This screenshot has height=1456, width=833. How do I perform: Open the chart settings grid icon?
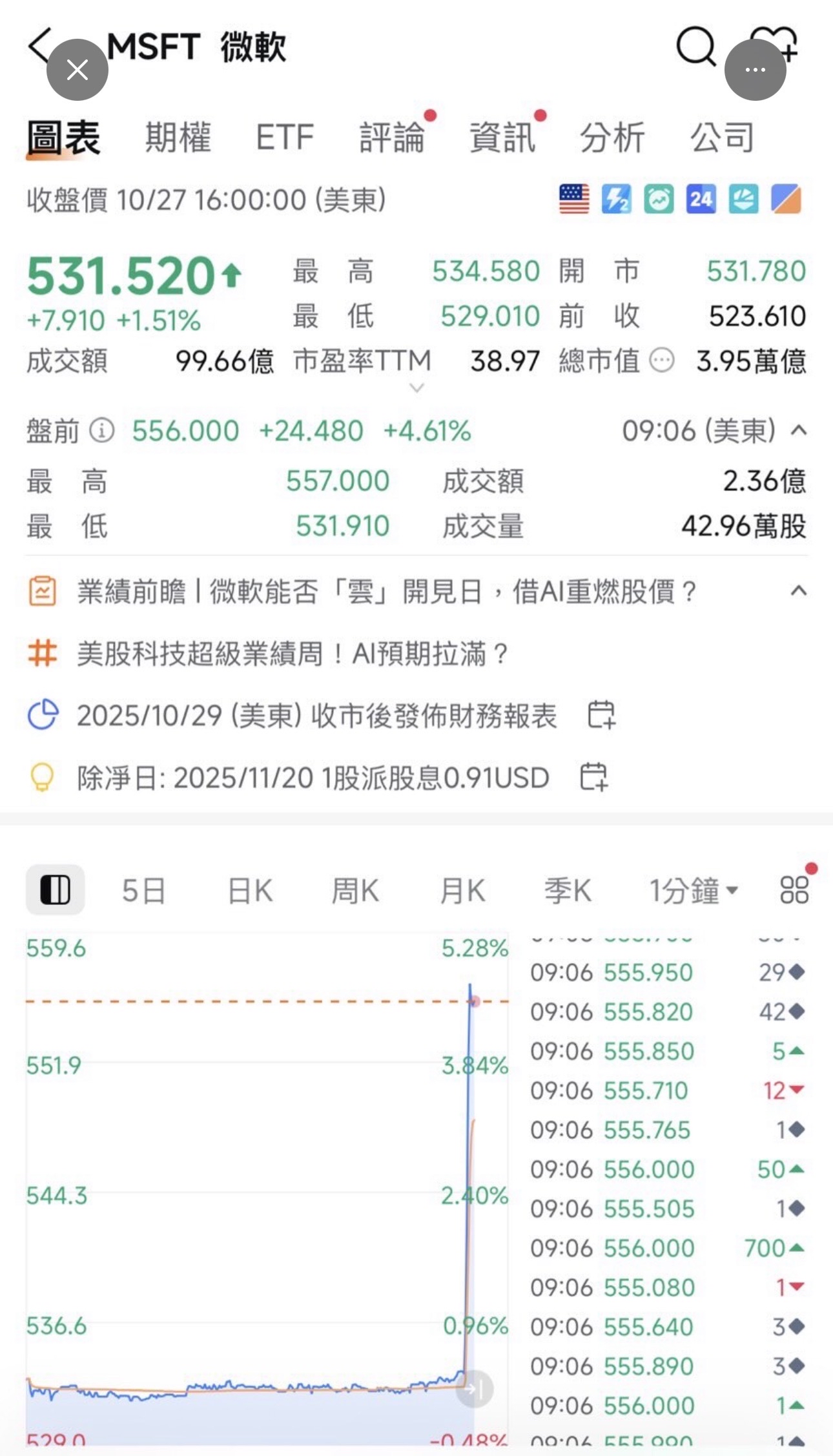794,890
